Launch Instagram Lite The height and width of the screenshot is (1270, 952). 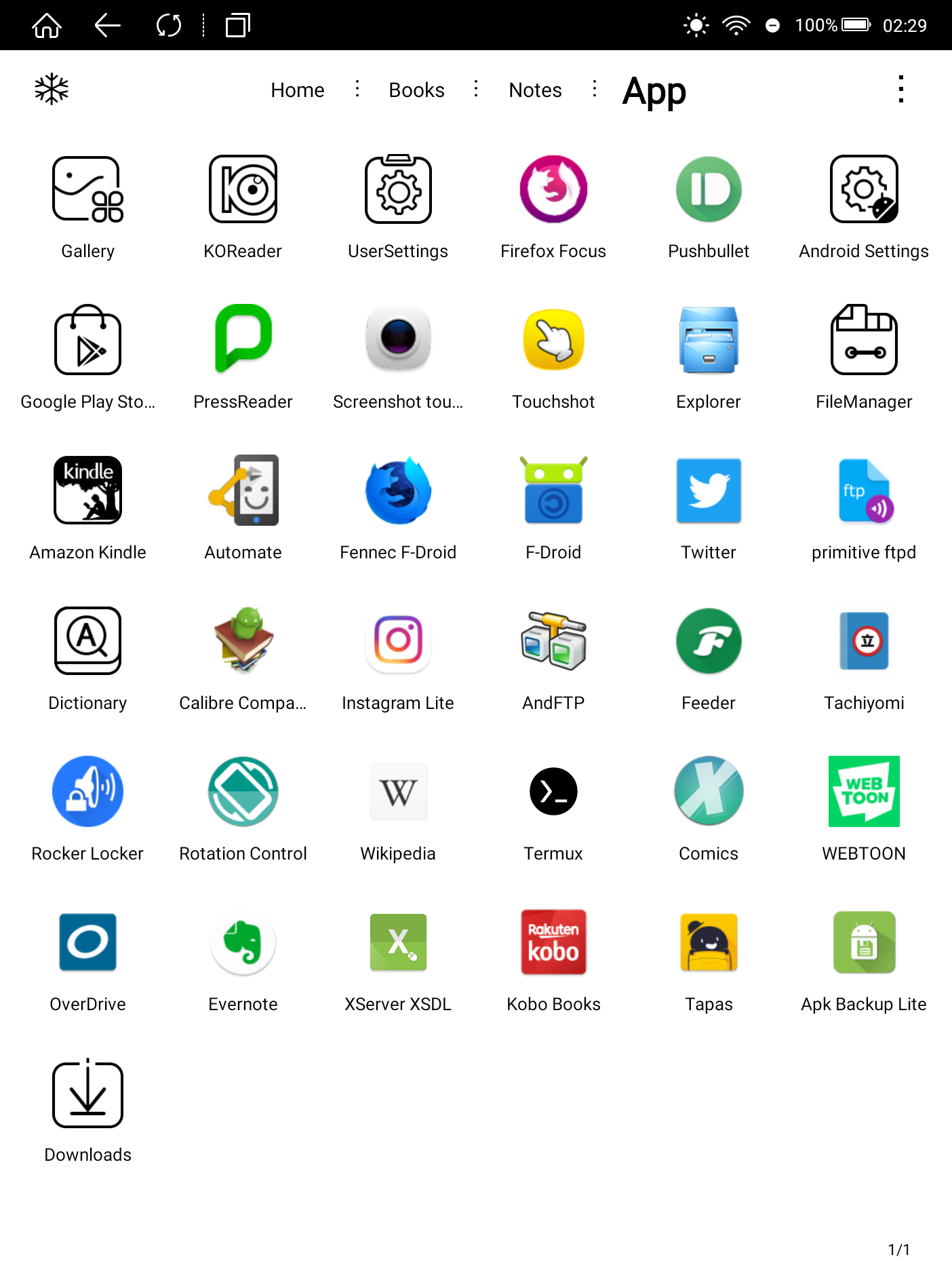pos(398,642)
